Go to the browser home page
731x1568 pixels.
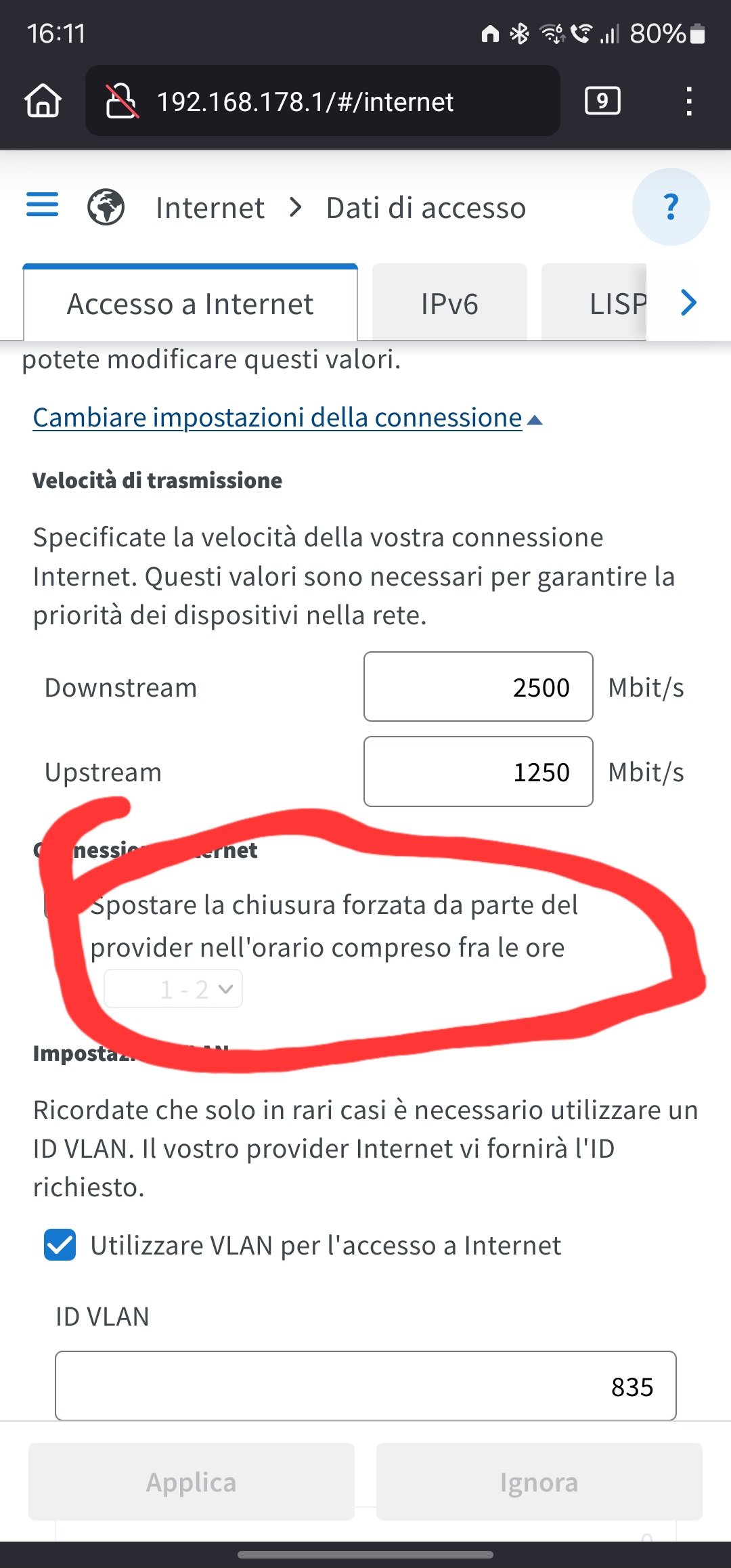click(x=43, y=101)
